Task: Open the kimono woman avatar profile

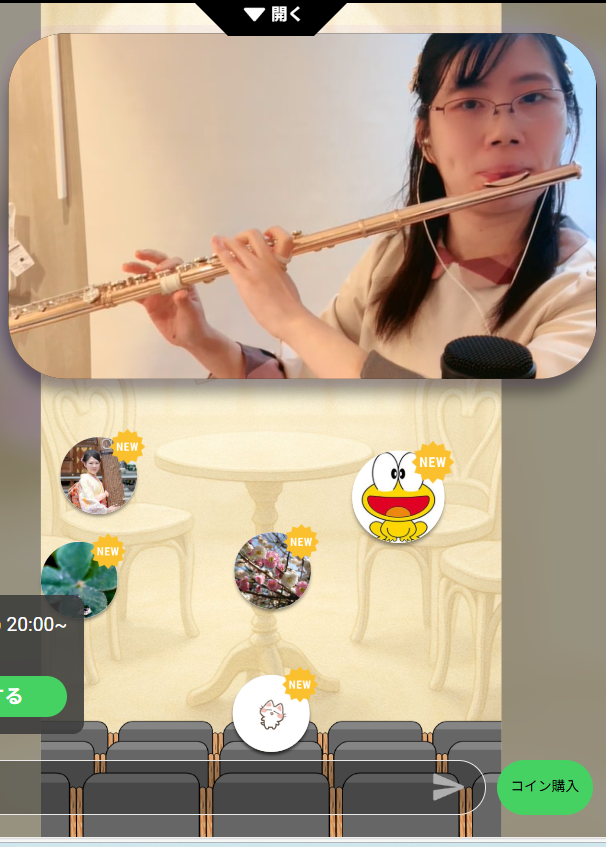Action: tap(98, 475)
